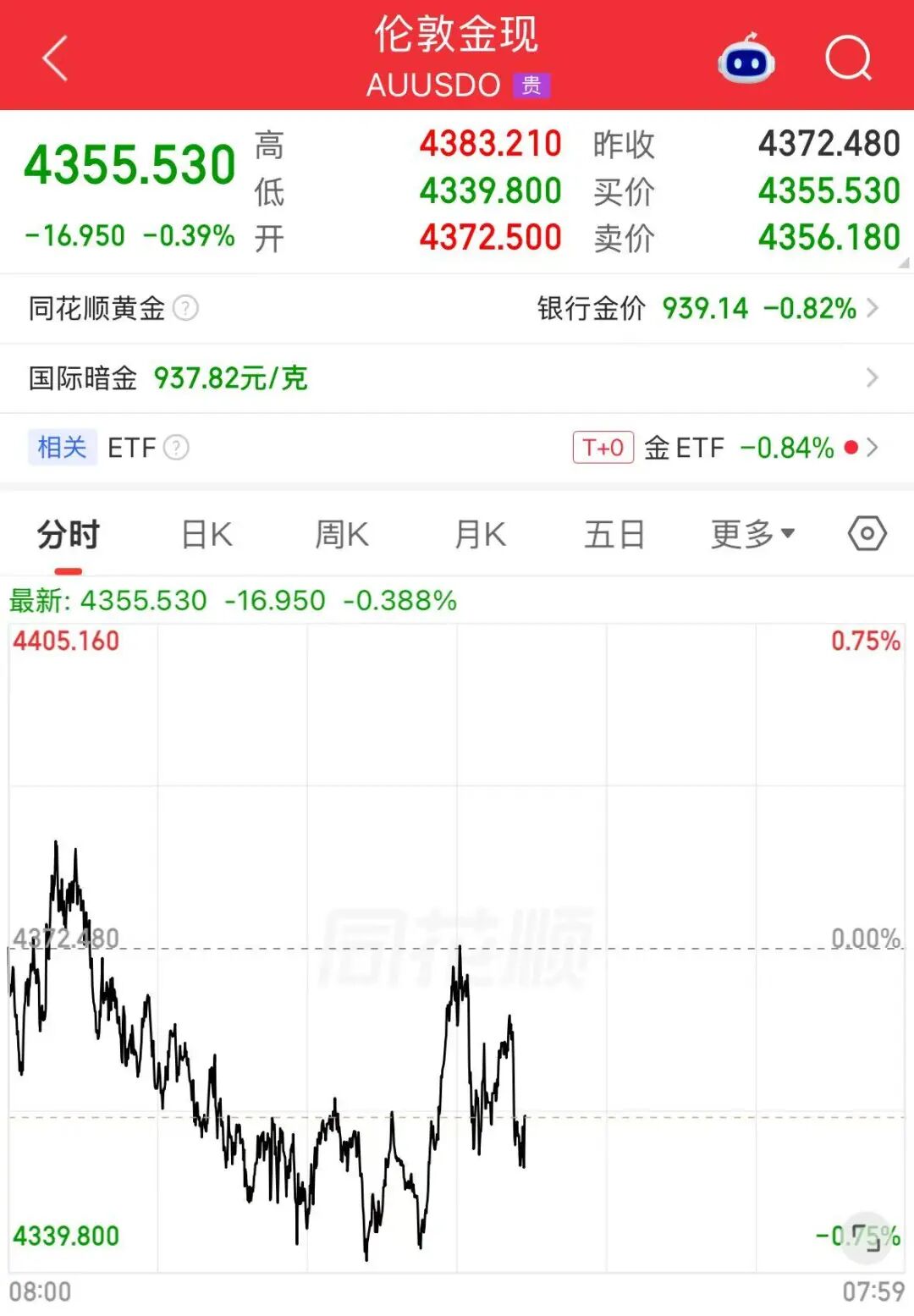Switch to the 五日 chart tab

615,535
